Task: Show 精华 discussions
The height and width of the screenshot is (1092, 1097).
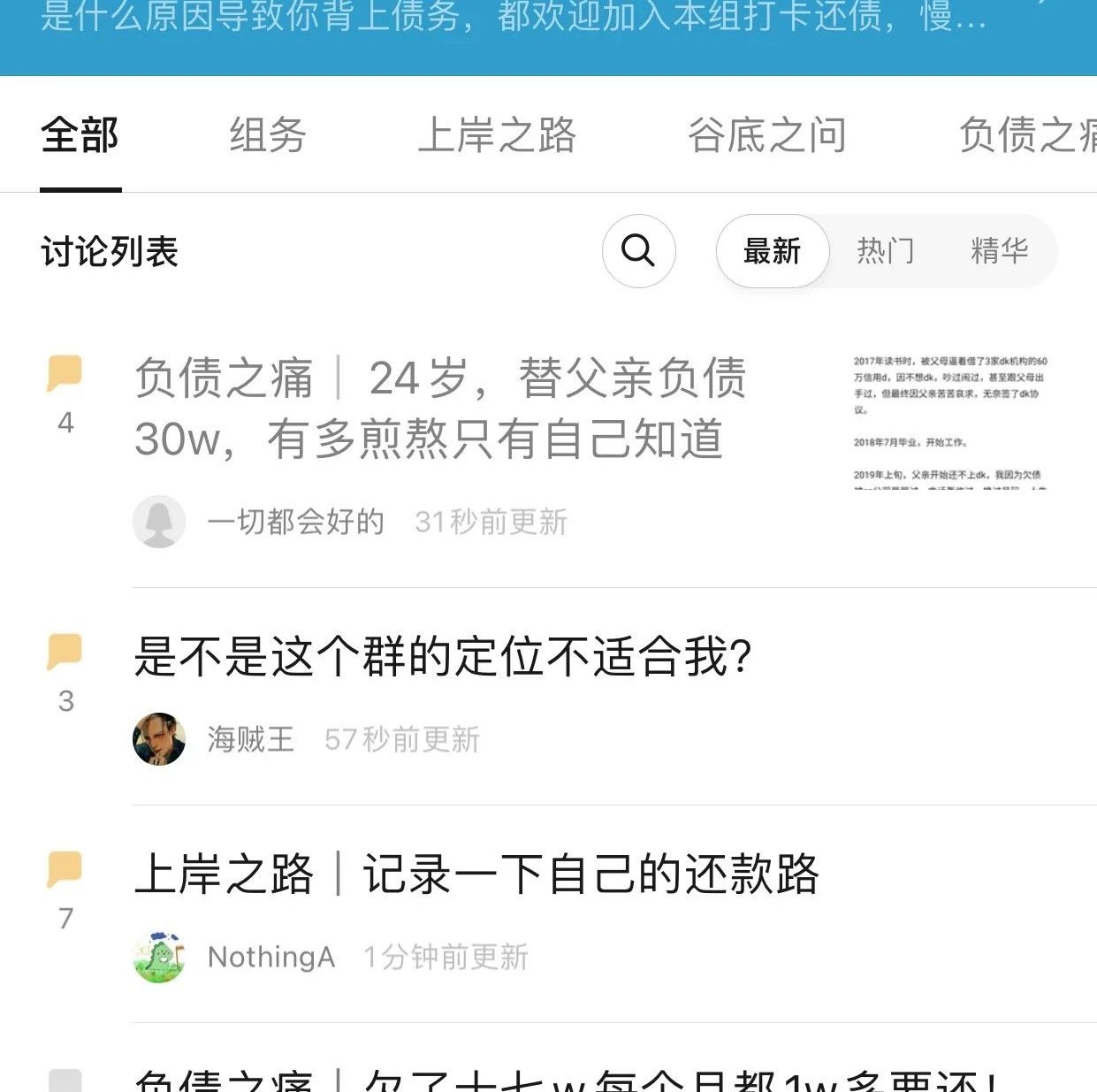Action: 999,251
